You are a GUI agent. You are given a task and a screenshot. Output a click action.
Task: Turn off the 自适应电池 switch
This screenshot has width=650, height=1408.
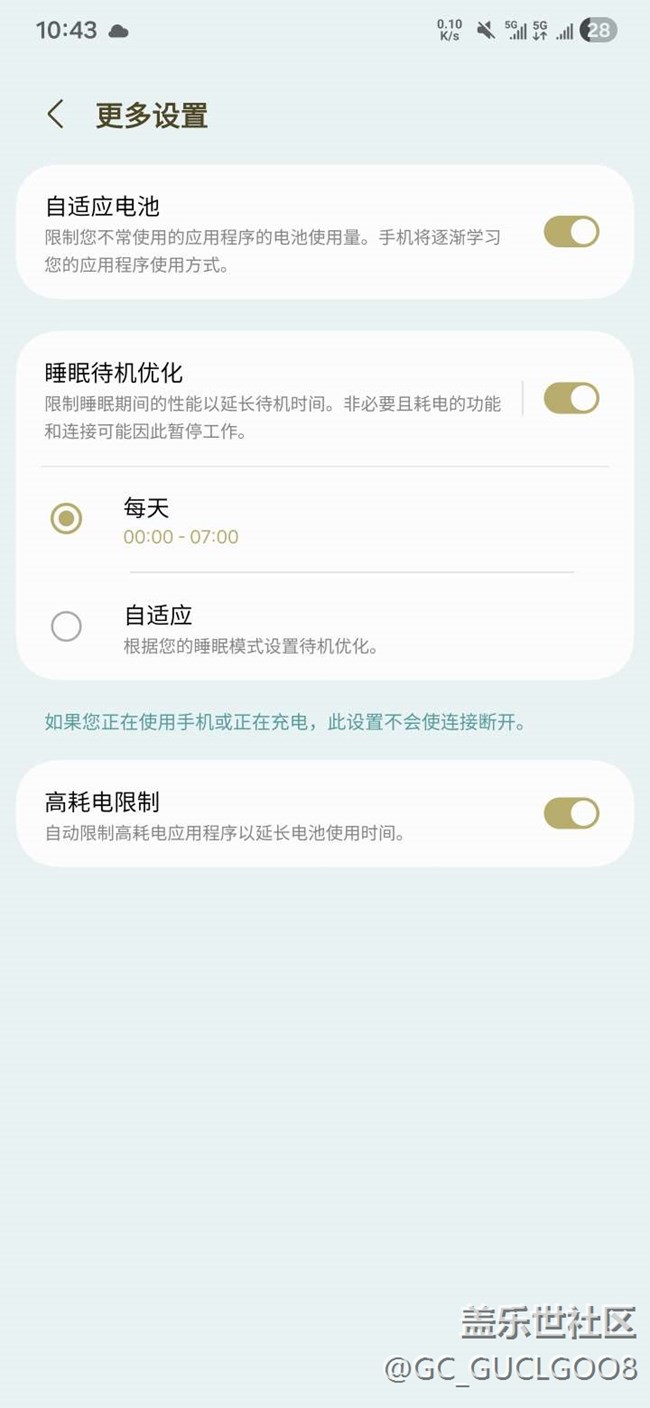(x=571, y=232)
